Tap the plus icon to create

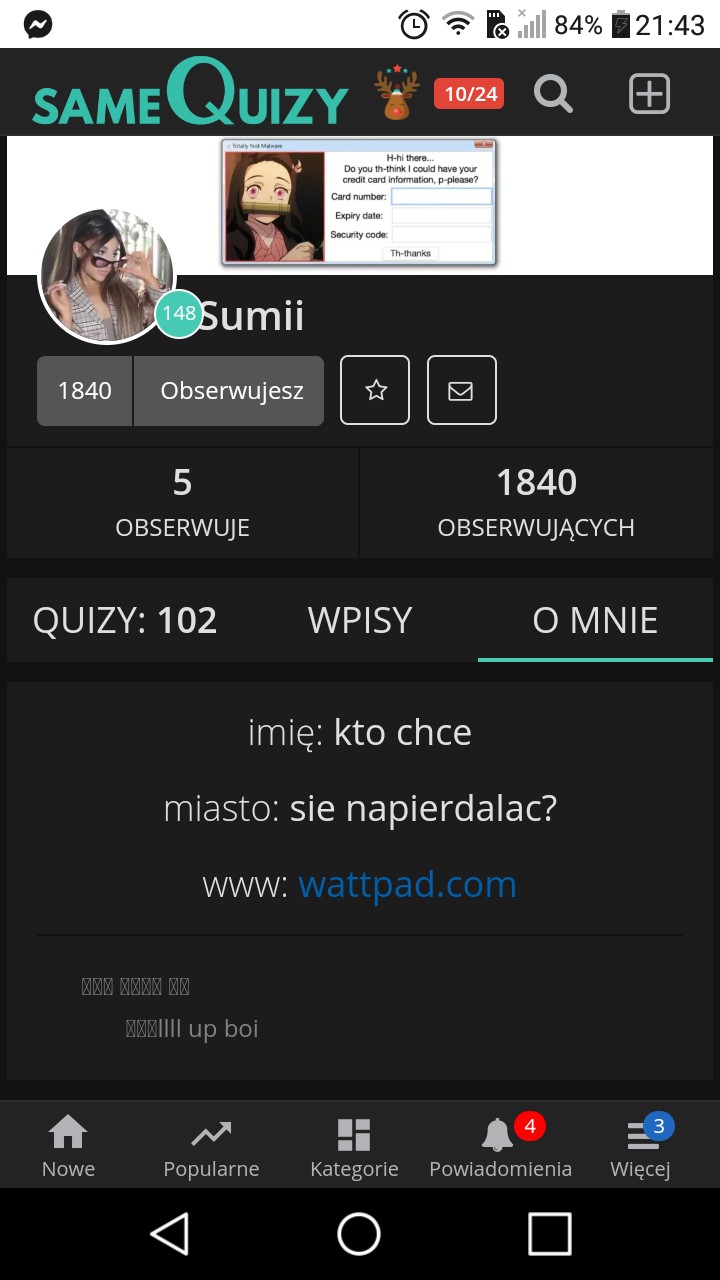click(649, 95)
